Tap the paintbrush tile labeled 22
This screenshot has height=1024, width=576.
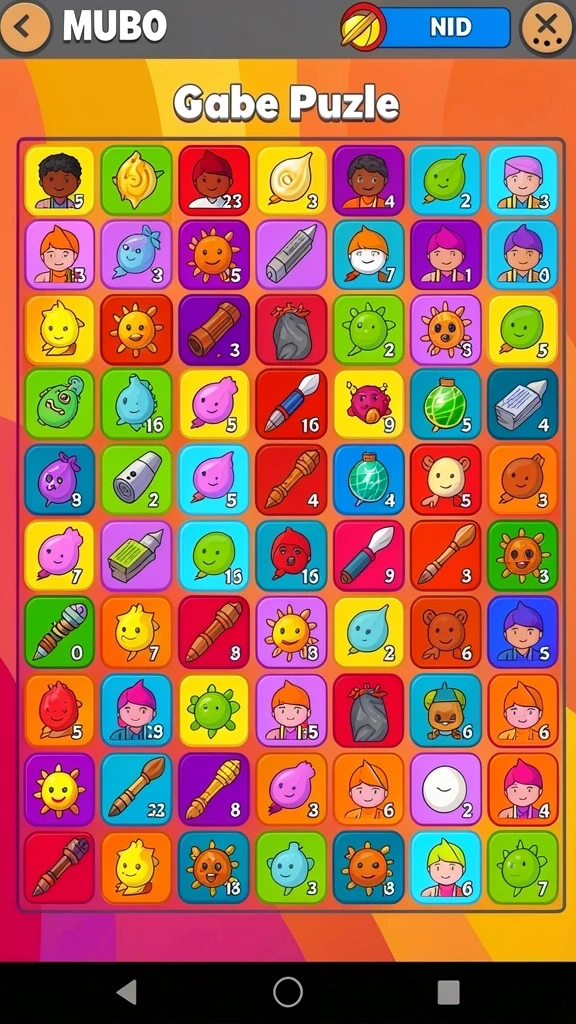136,788
